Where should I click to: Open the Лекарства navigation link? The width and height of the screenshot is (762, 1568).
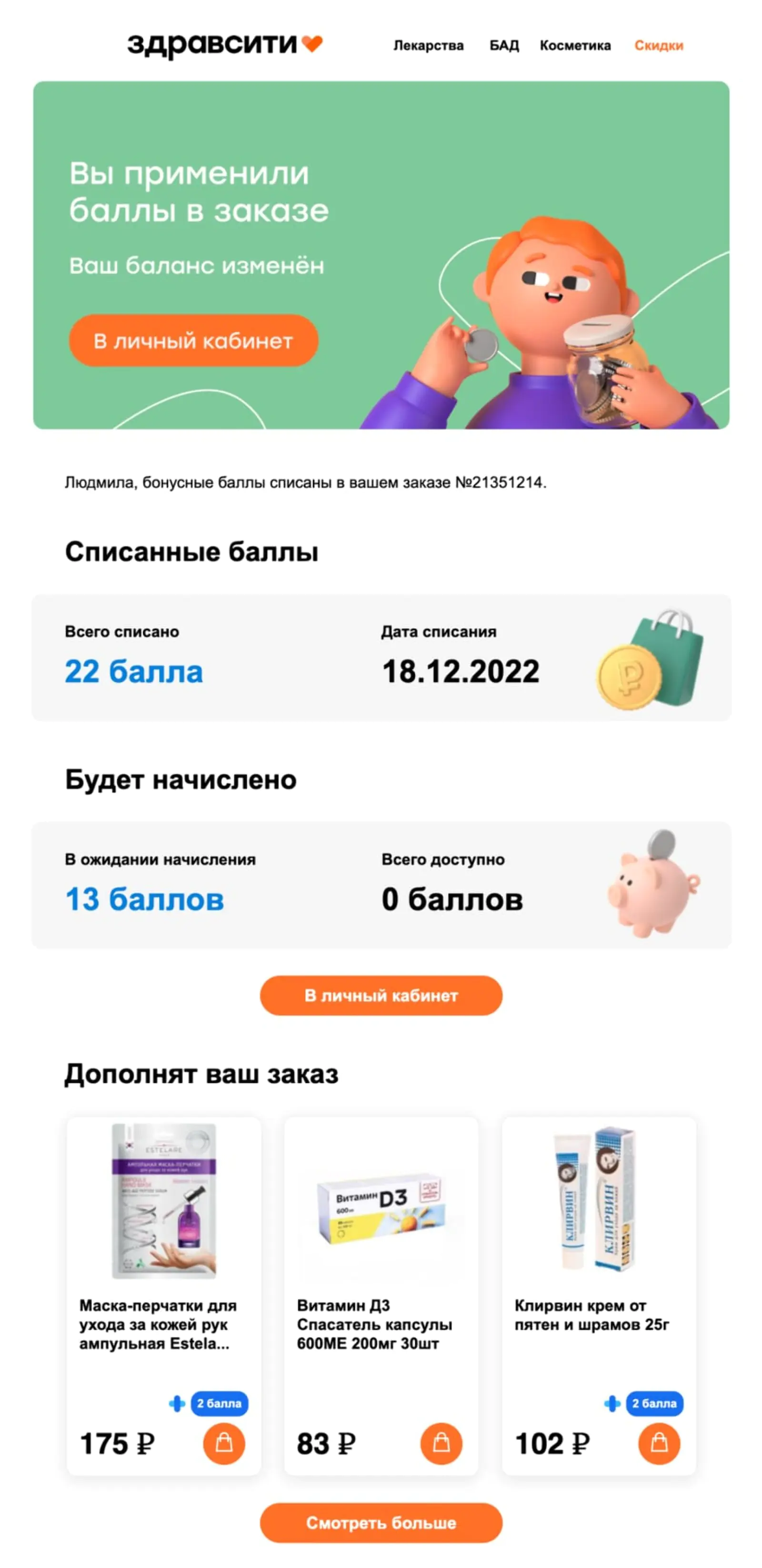coord(428,46)
